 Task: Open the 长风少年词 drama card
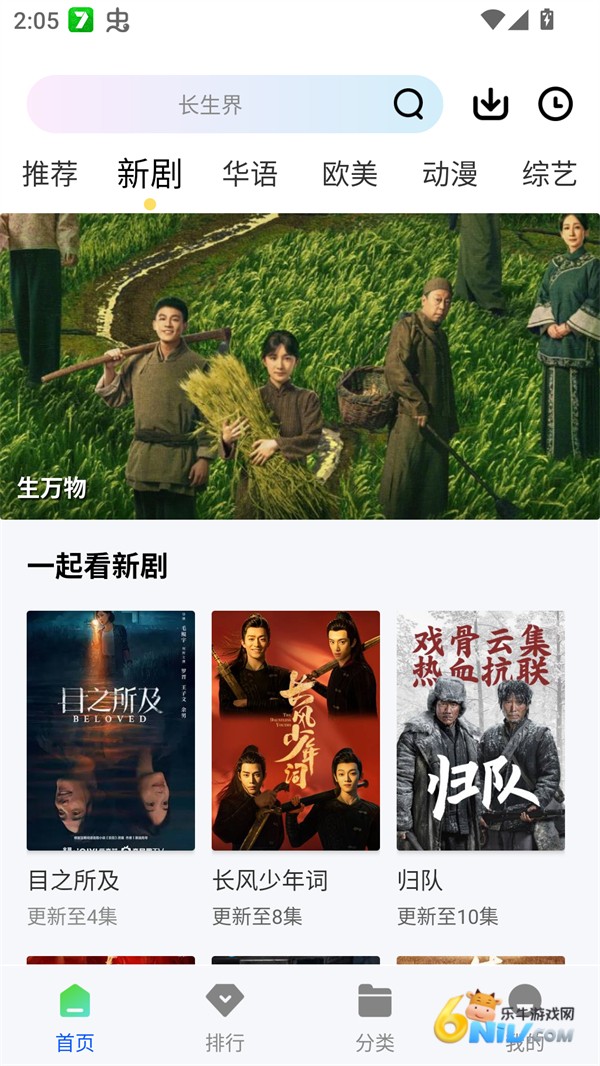(296, 731)
